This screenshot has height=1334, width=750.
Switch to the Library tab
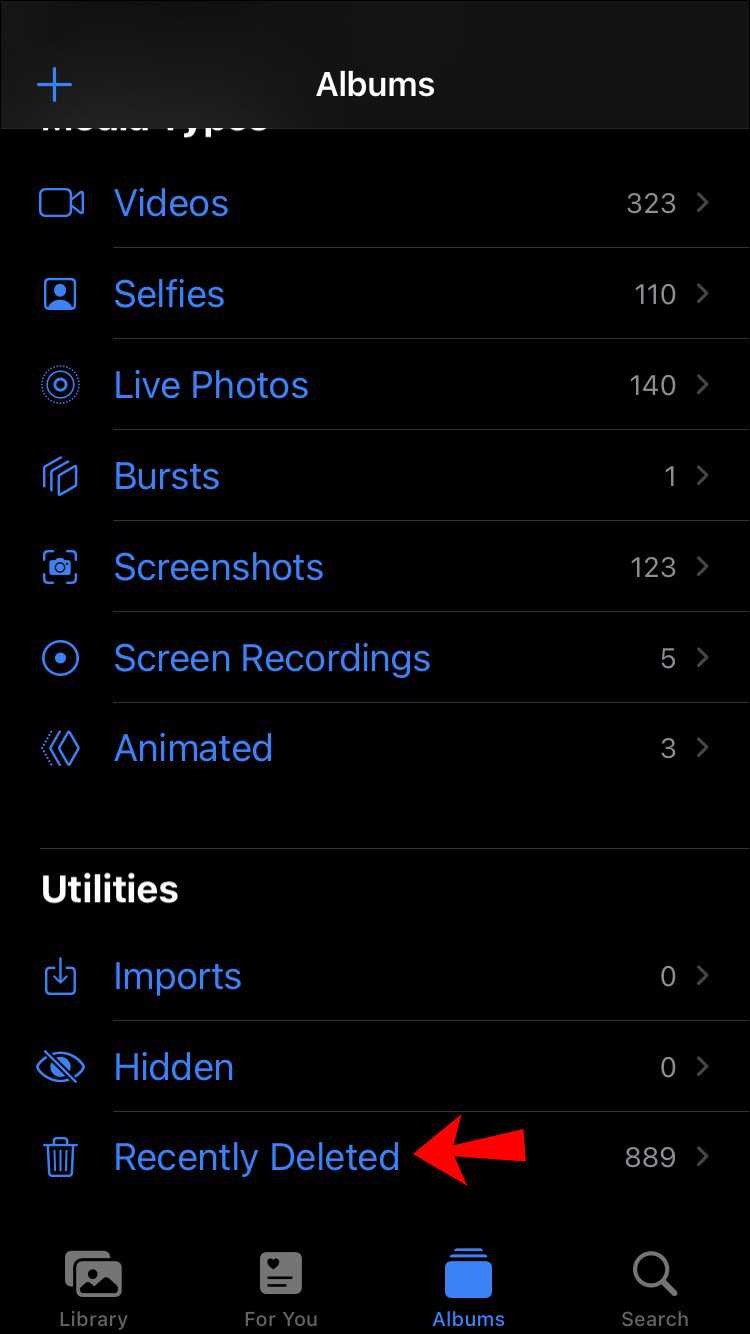[93, 1288]
